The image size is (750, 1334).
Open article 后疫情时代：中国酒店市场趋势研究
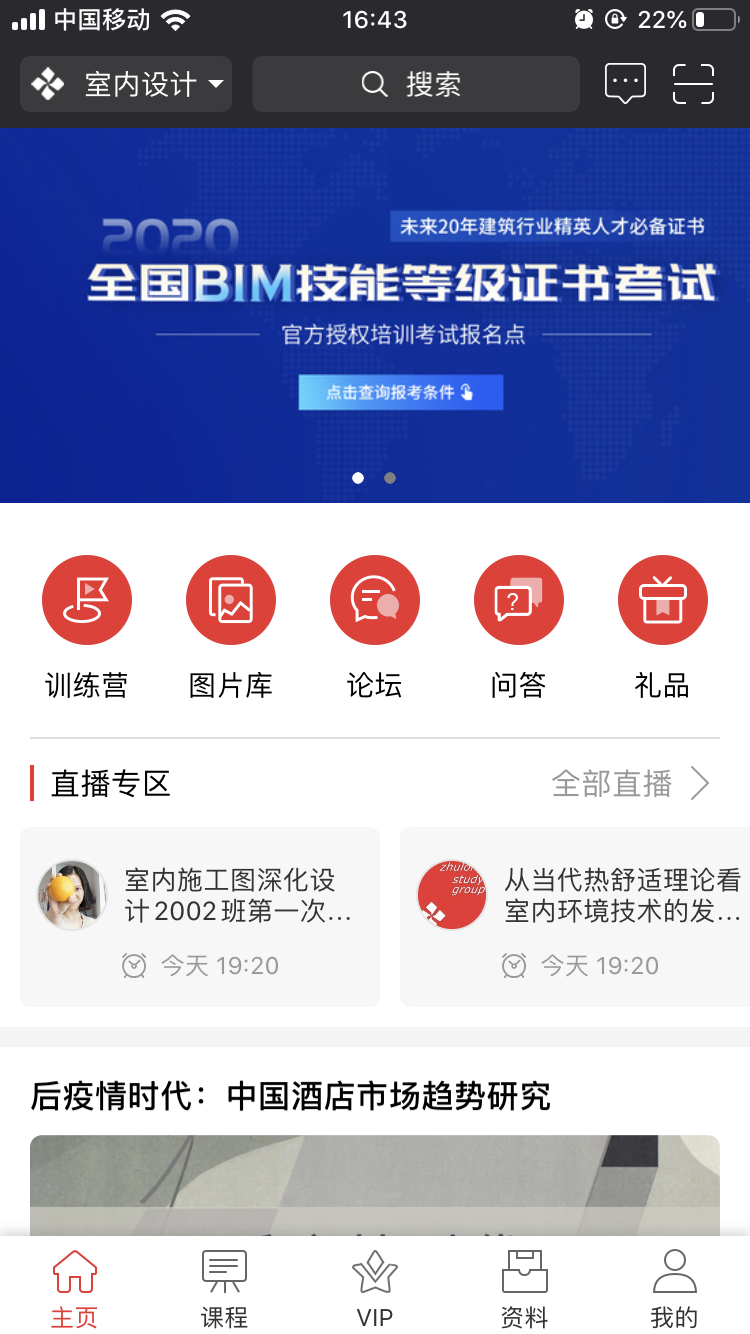290,1097
